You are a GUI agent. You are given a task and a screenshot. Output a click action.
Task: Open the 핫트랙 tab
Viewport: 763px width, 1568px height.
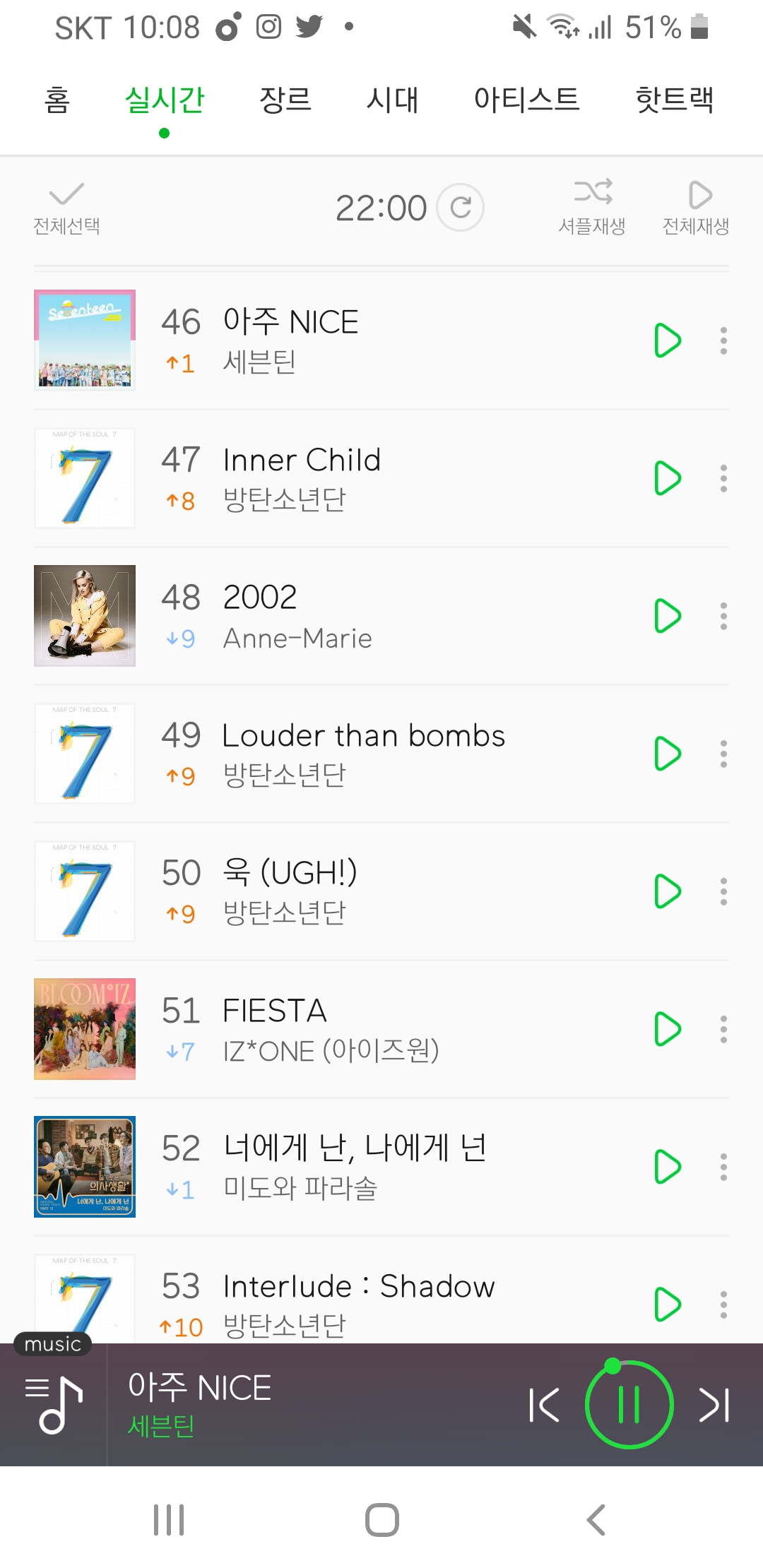pos(674,100)
